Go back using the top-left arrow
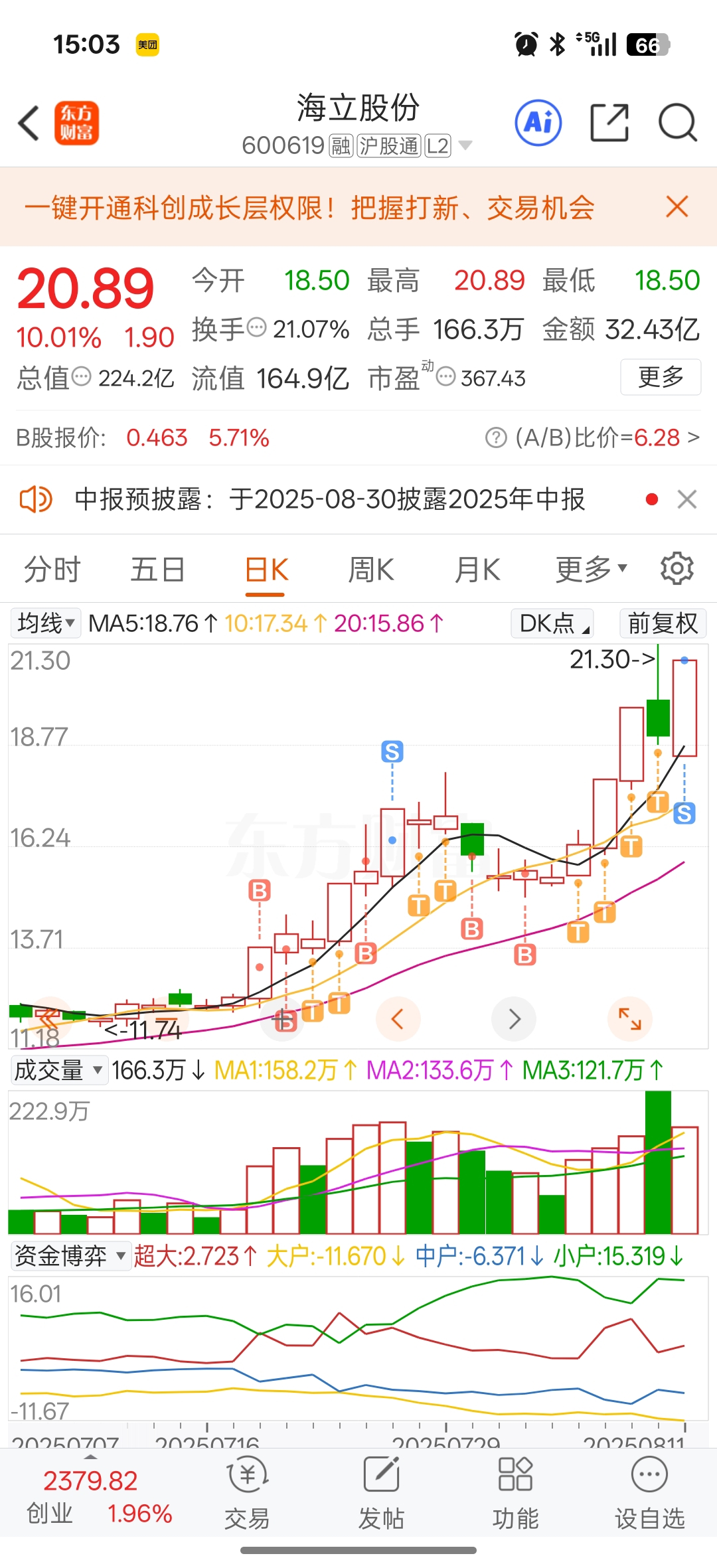This screenshot has height=1568, width=717. click(x=29, y=123)
